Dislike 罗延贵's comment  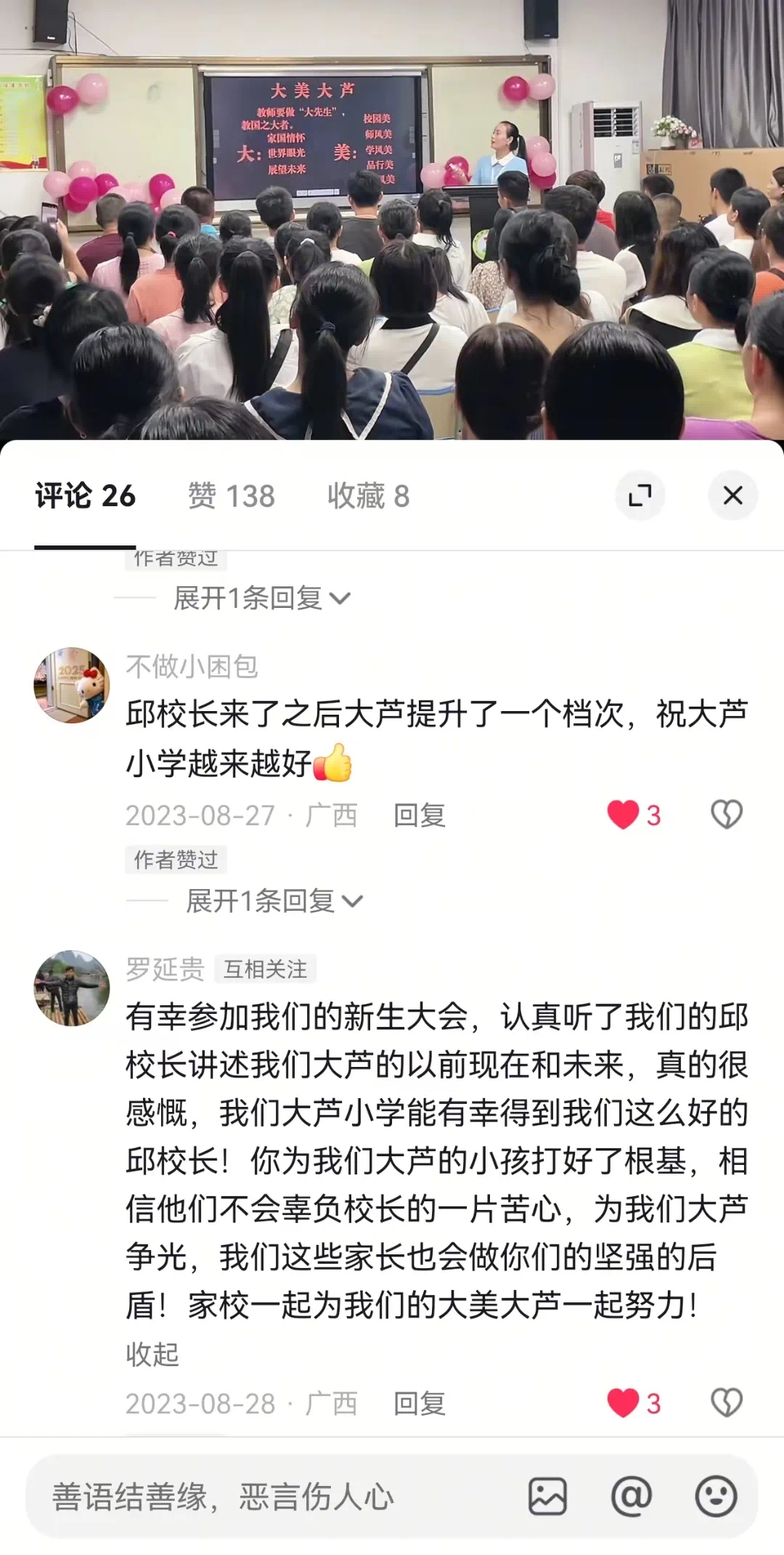coord(726,1403)
